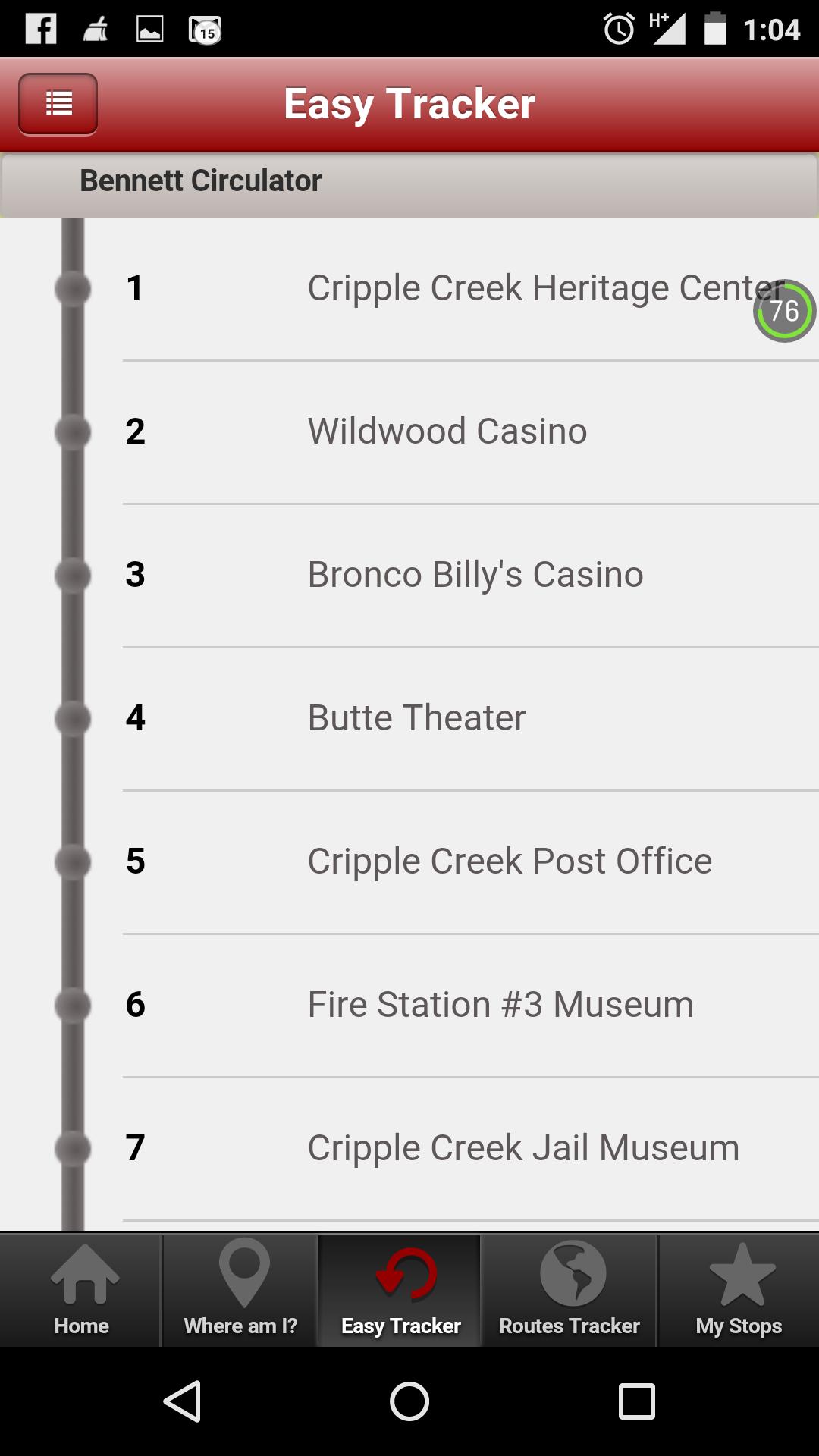Open the route list menu icon
Image resolution: width=819 pixels, height=1456 pixels.
point(57,105)
